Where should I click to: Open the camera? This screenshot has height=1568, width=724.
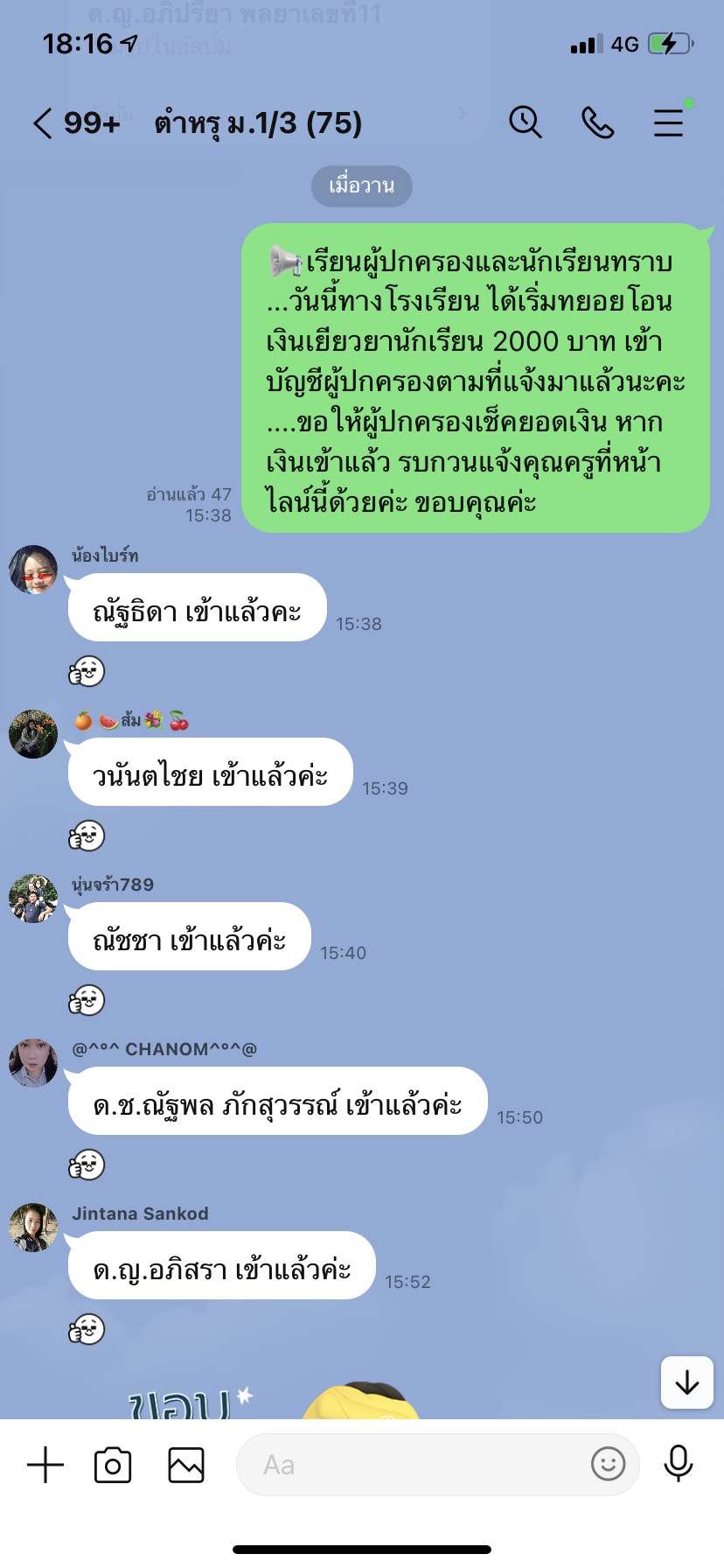[113, 1465]
